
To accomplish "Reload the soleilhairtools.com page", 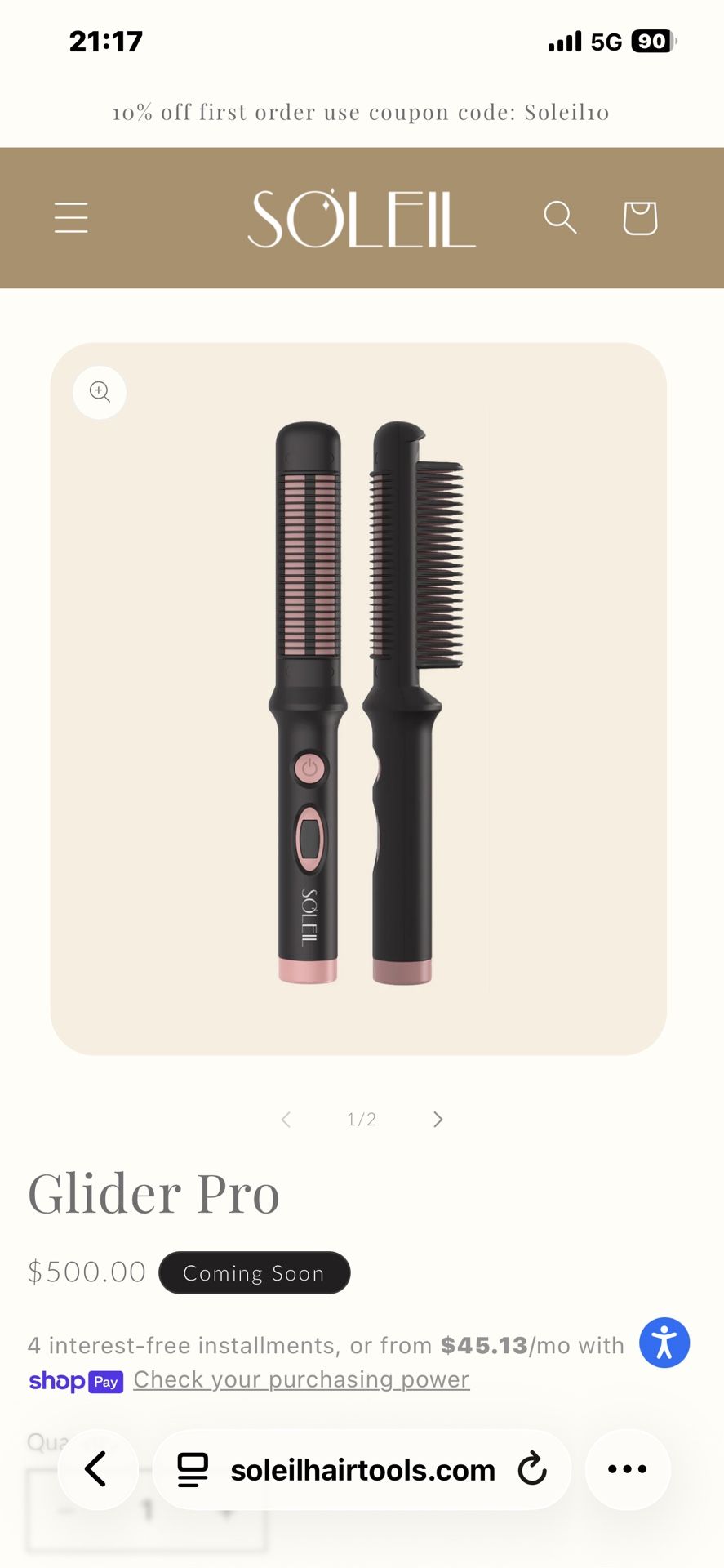I will click(x=532, y=1469).
